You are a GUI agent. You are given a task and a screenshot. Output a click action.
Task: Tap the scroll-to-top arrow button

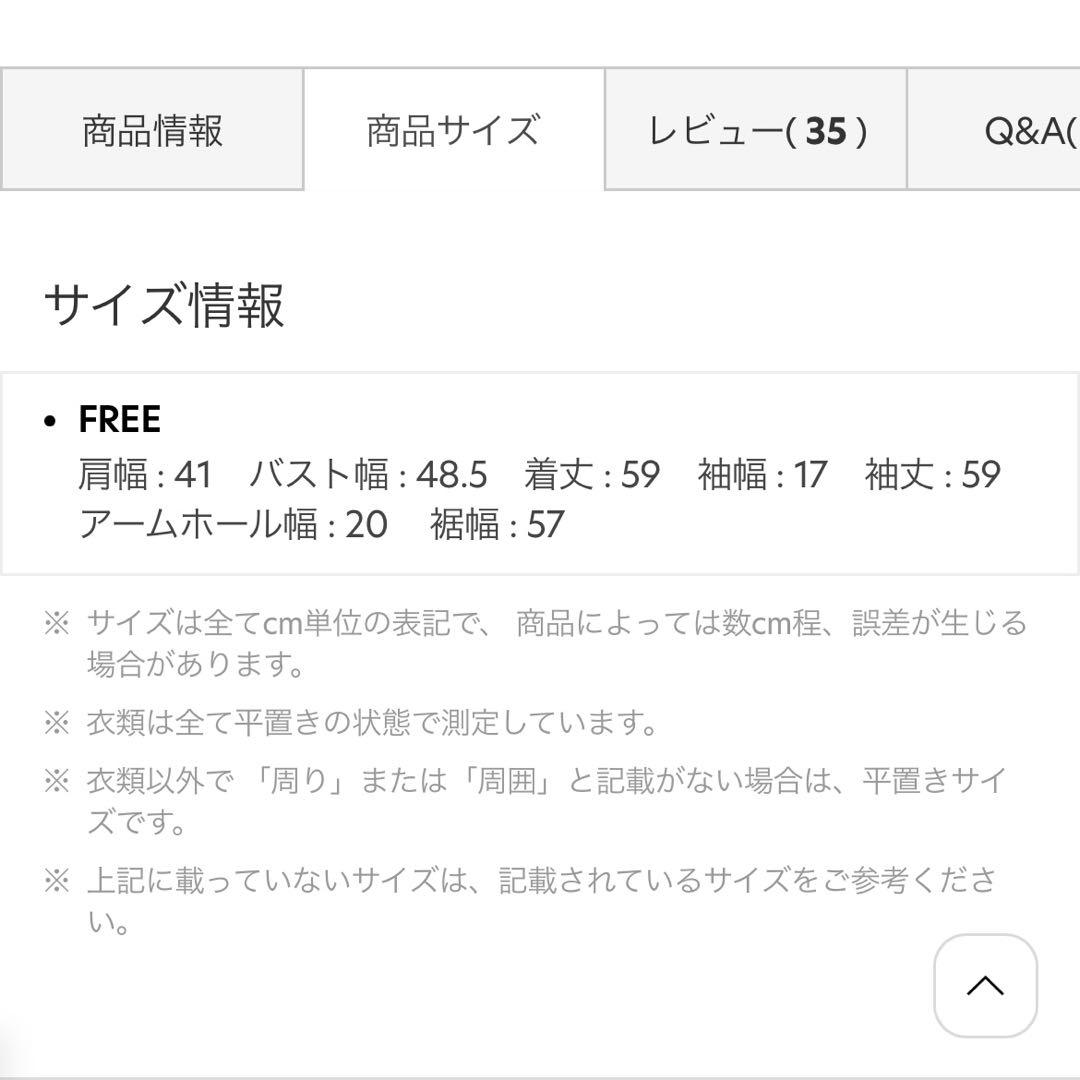pyautogui.click(x=985, y=986)
